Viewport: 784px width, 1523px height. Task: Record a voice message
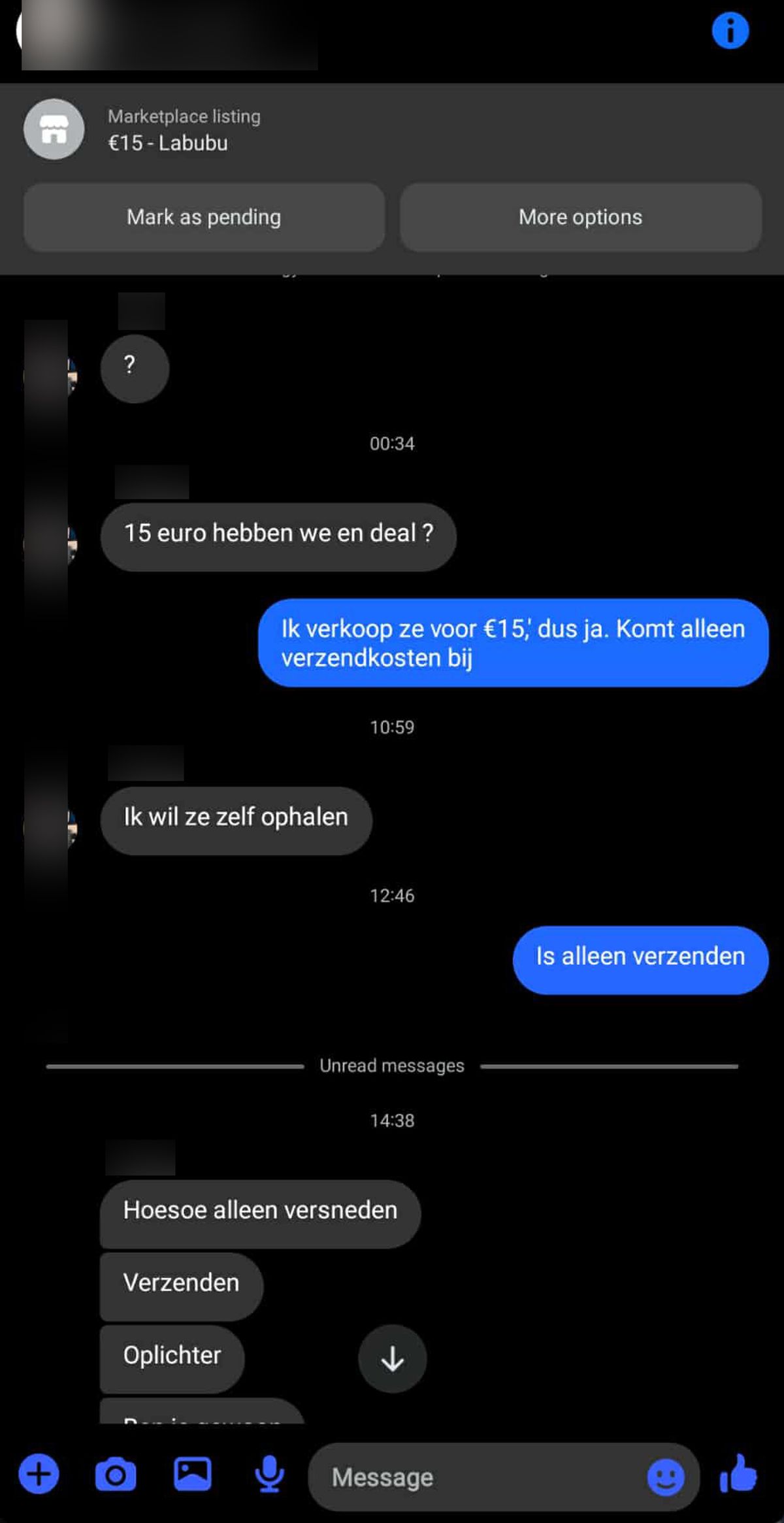pyautogui.click(x=269, y=1475)
